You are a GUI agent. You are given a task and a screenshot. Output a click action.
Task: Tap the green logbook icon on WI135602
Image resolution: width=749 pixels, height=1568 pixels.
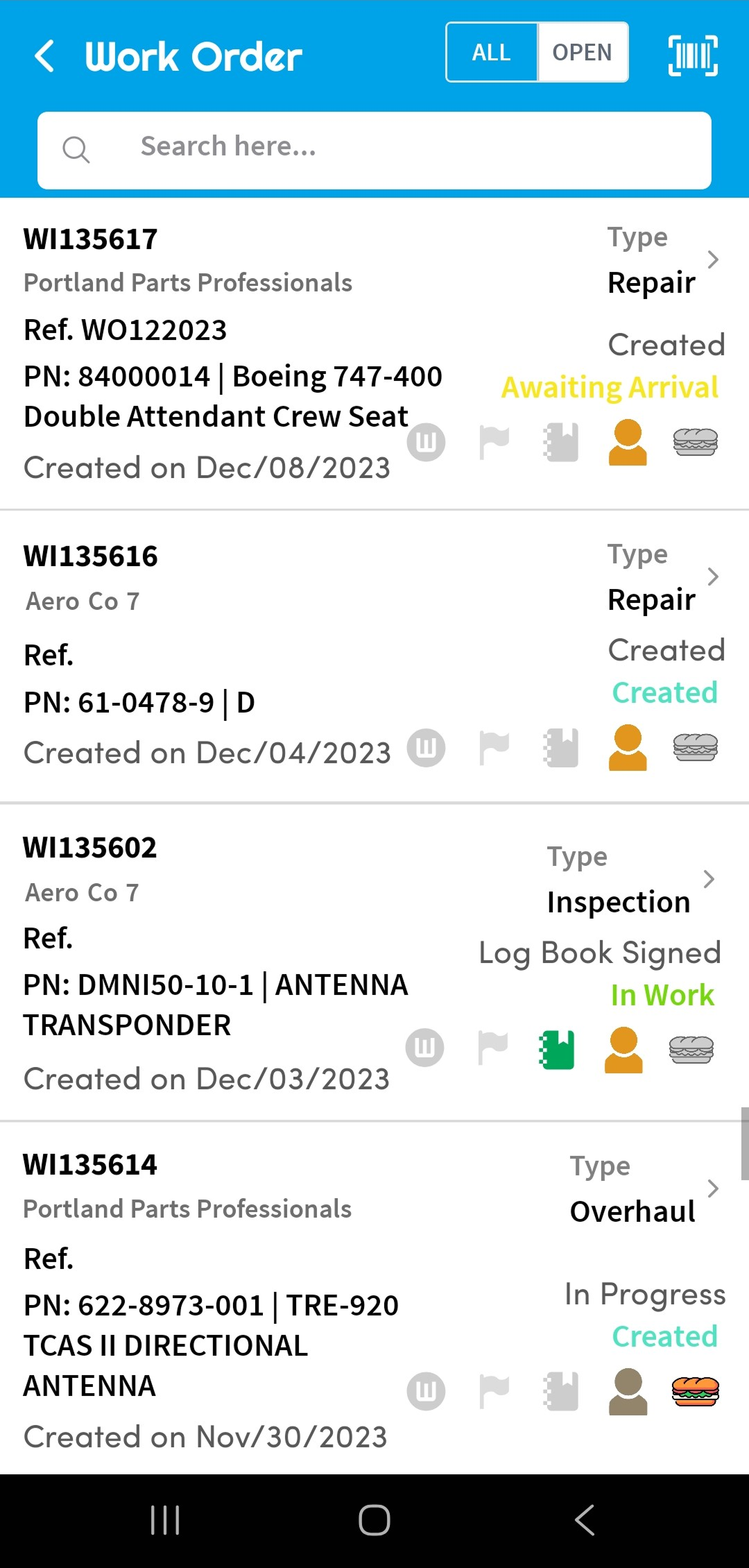click(557, 1050)
